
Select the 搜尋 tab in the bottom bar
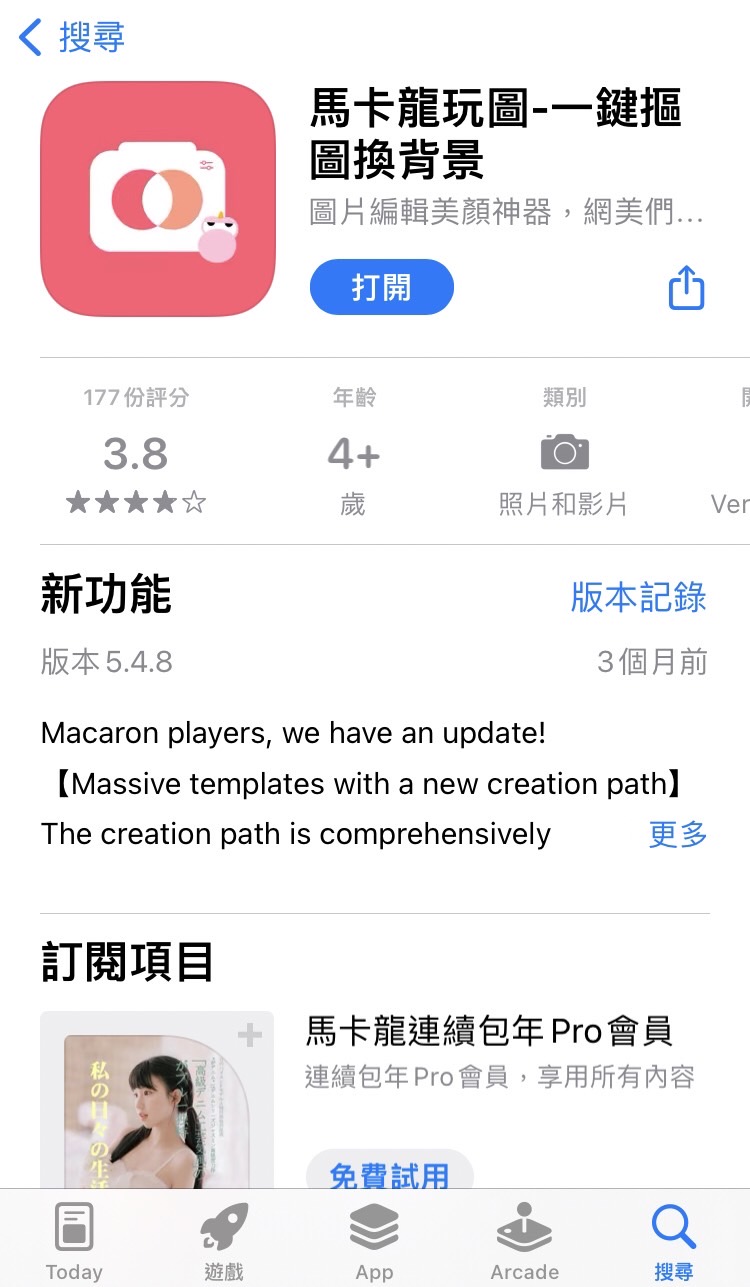click(673, 1241)
